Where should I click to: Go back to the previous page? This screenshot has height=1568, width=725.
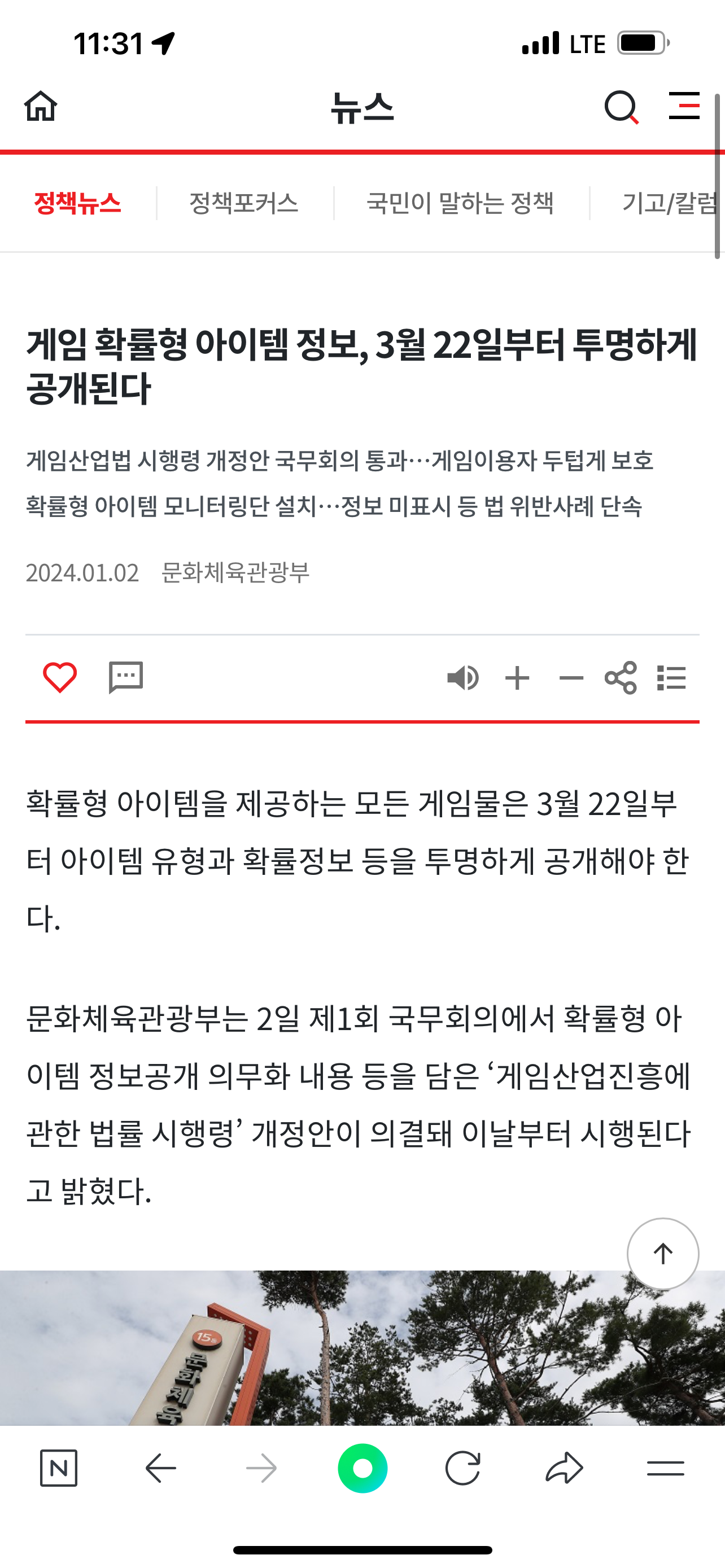[x=161, y=1469]
